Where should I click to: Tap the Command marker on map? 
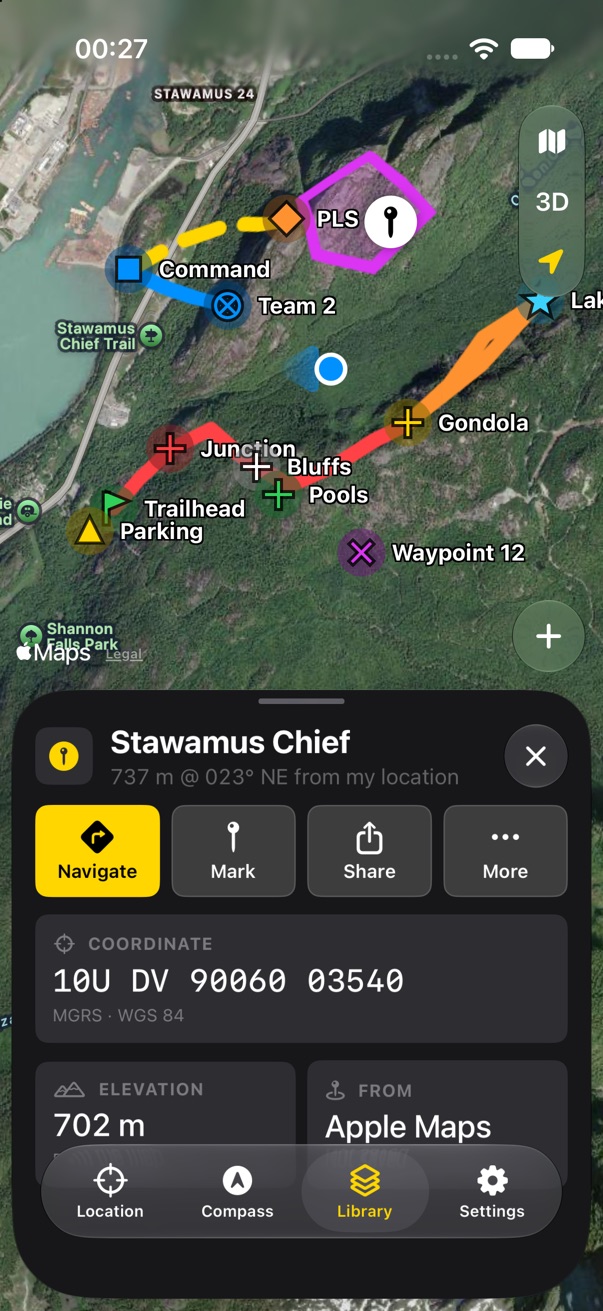[x=128, y=269]
